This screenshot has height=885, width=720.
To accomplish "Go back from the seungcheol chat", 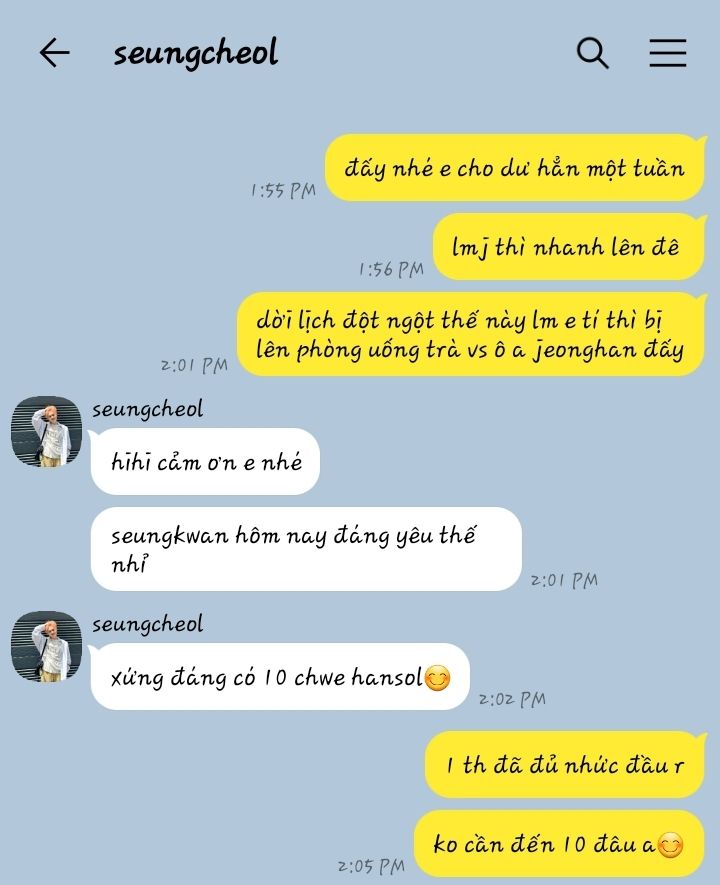I will coord(54,53).
